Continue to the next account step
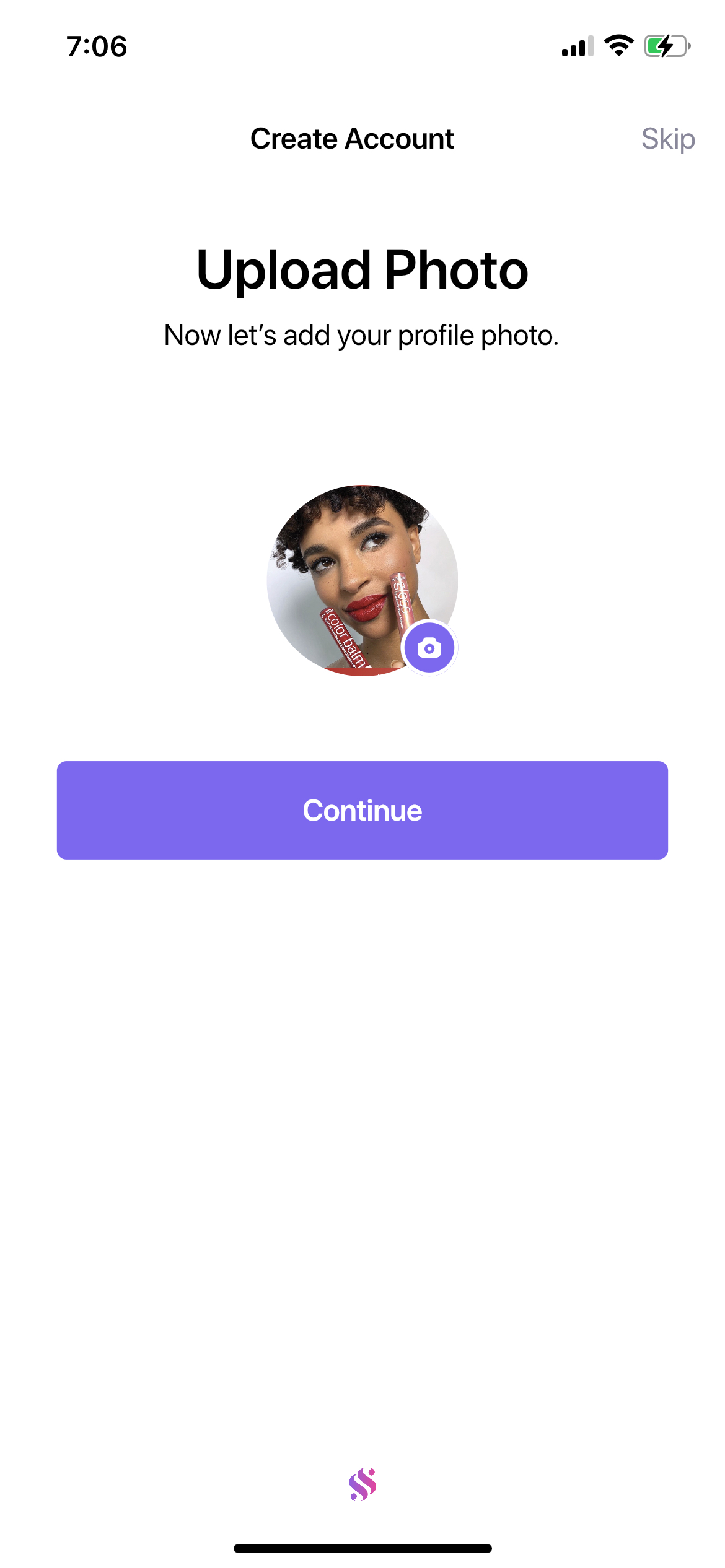The width and height of the screenshot is (725, 1568). 362,810
